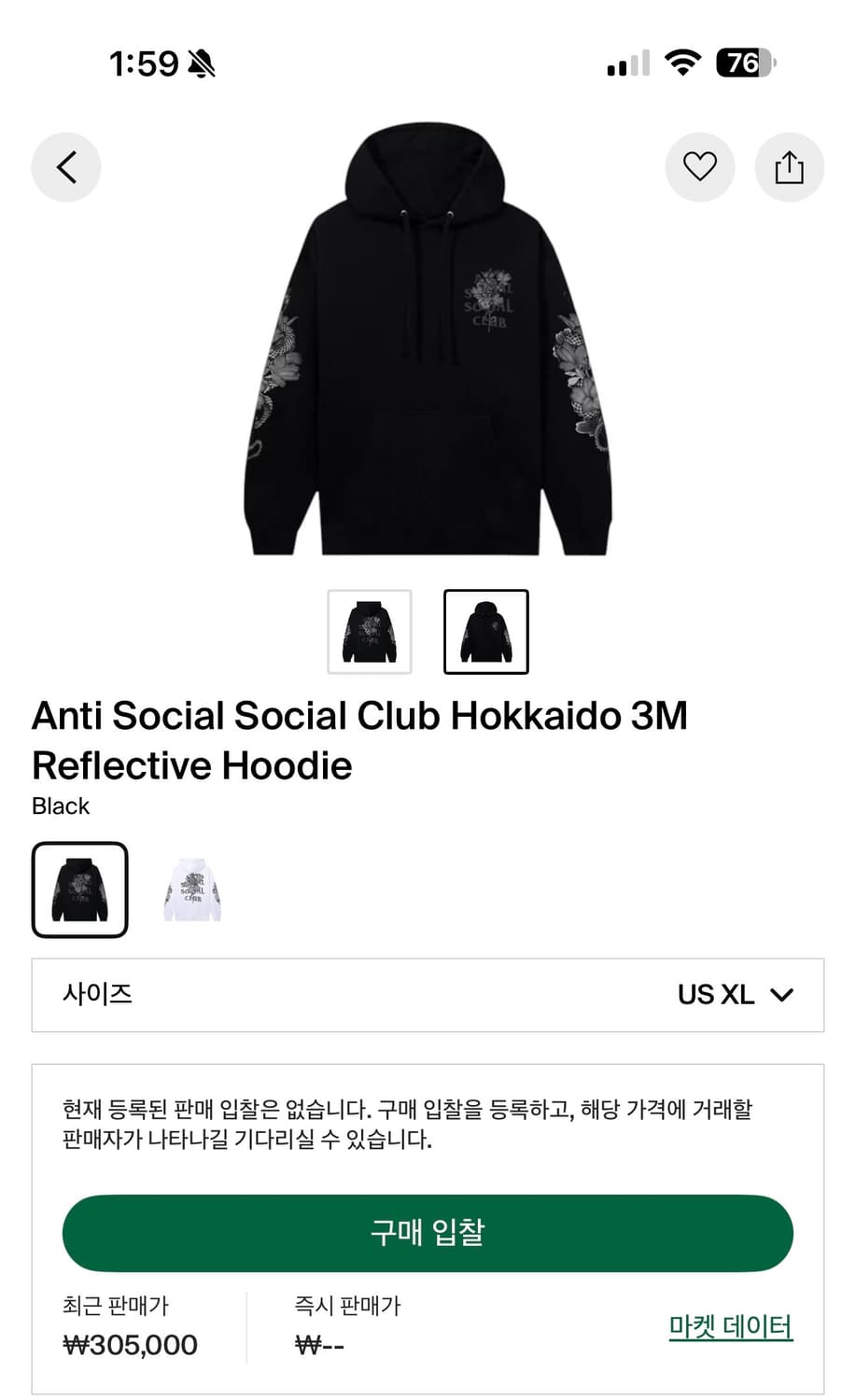This screenshot has width=856, height=1400.
Task: Select the black colorway variant
Action: [79, 888]
